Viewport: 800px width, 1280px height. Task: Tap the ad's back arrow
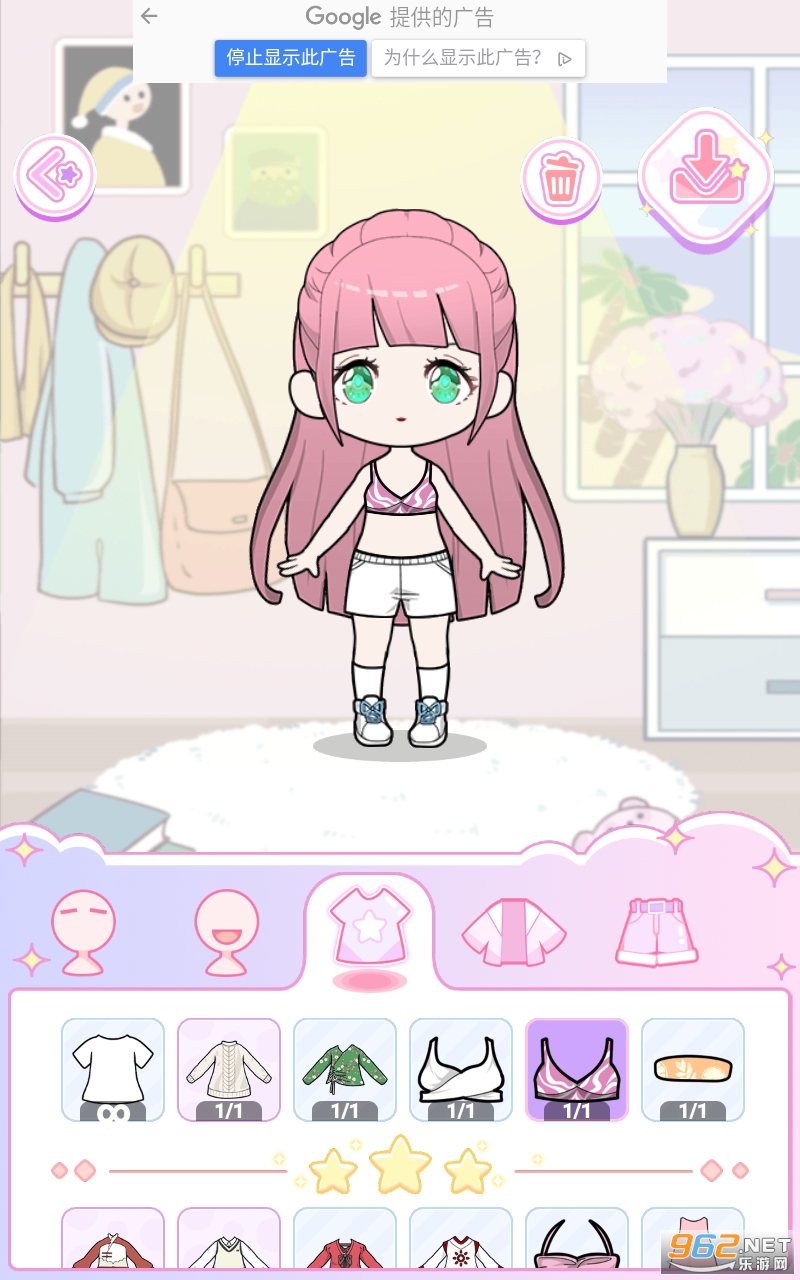click(x=149, y=16)
